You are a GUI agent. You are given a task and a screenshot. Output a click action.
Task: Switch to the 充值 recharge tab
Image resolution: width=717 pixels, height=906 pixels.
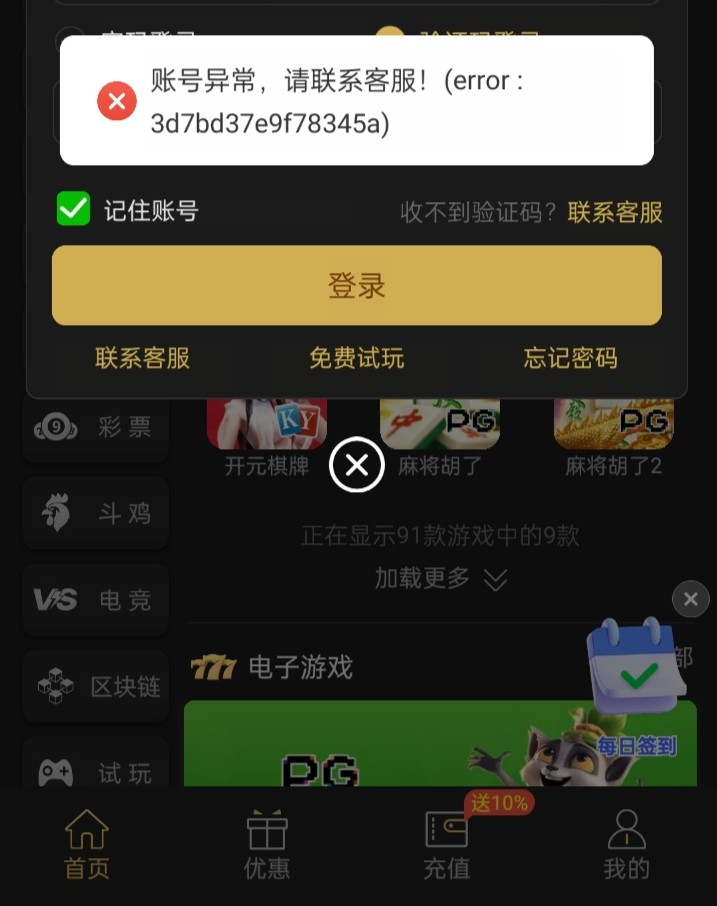(x=447, y=845)
